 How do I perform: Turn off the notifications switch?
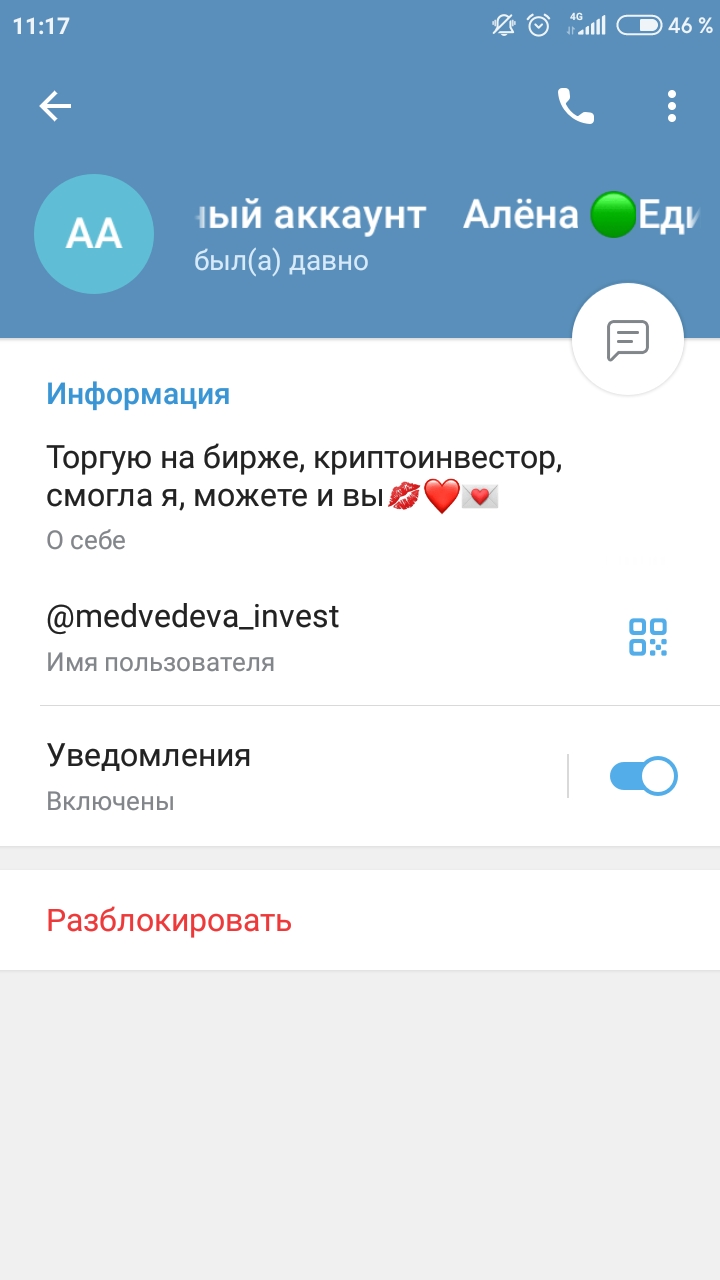(x=643, y=776)
